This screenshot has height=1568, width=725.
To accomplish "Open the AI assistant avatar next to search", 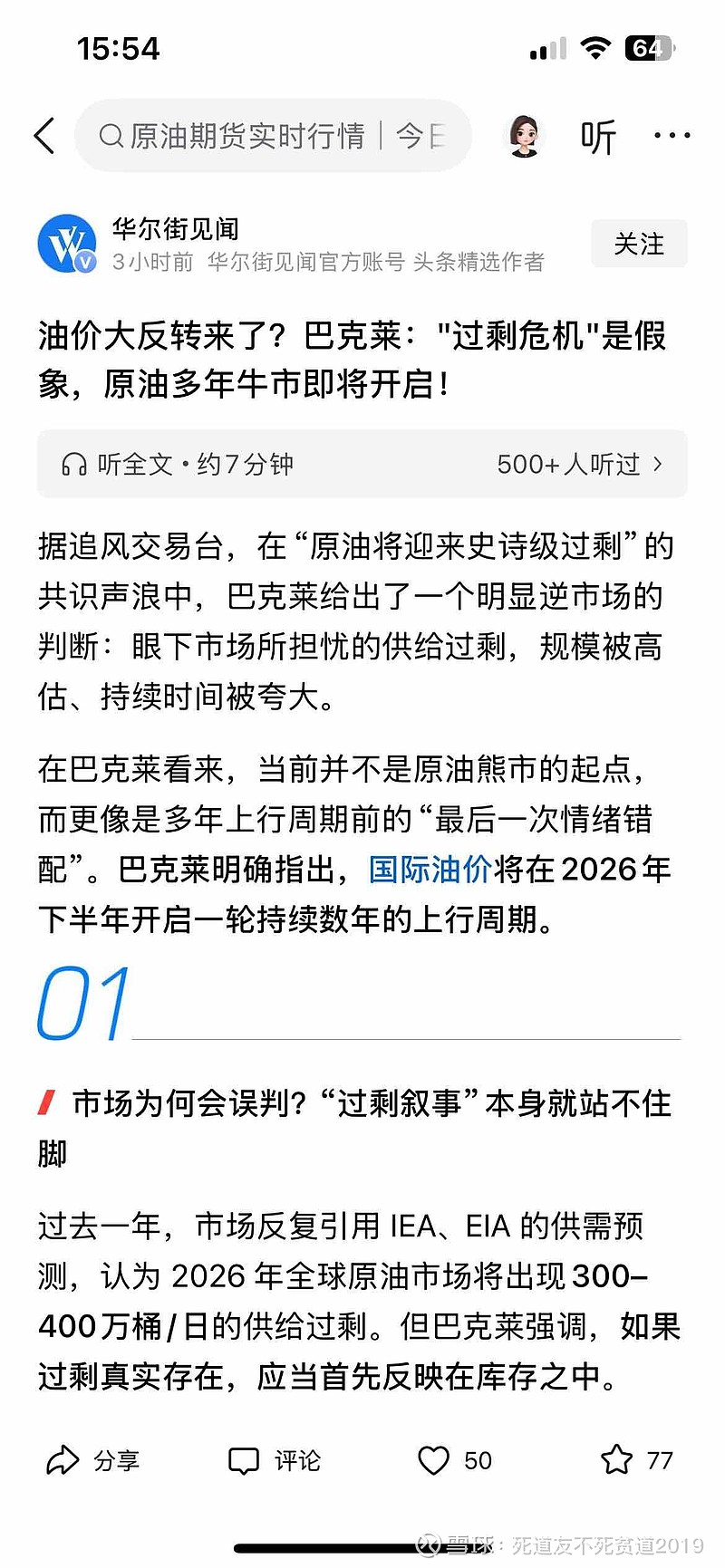I will click(x=524, y=135).
